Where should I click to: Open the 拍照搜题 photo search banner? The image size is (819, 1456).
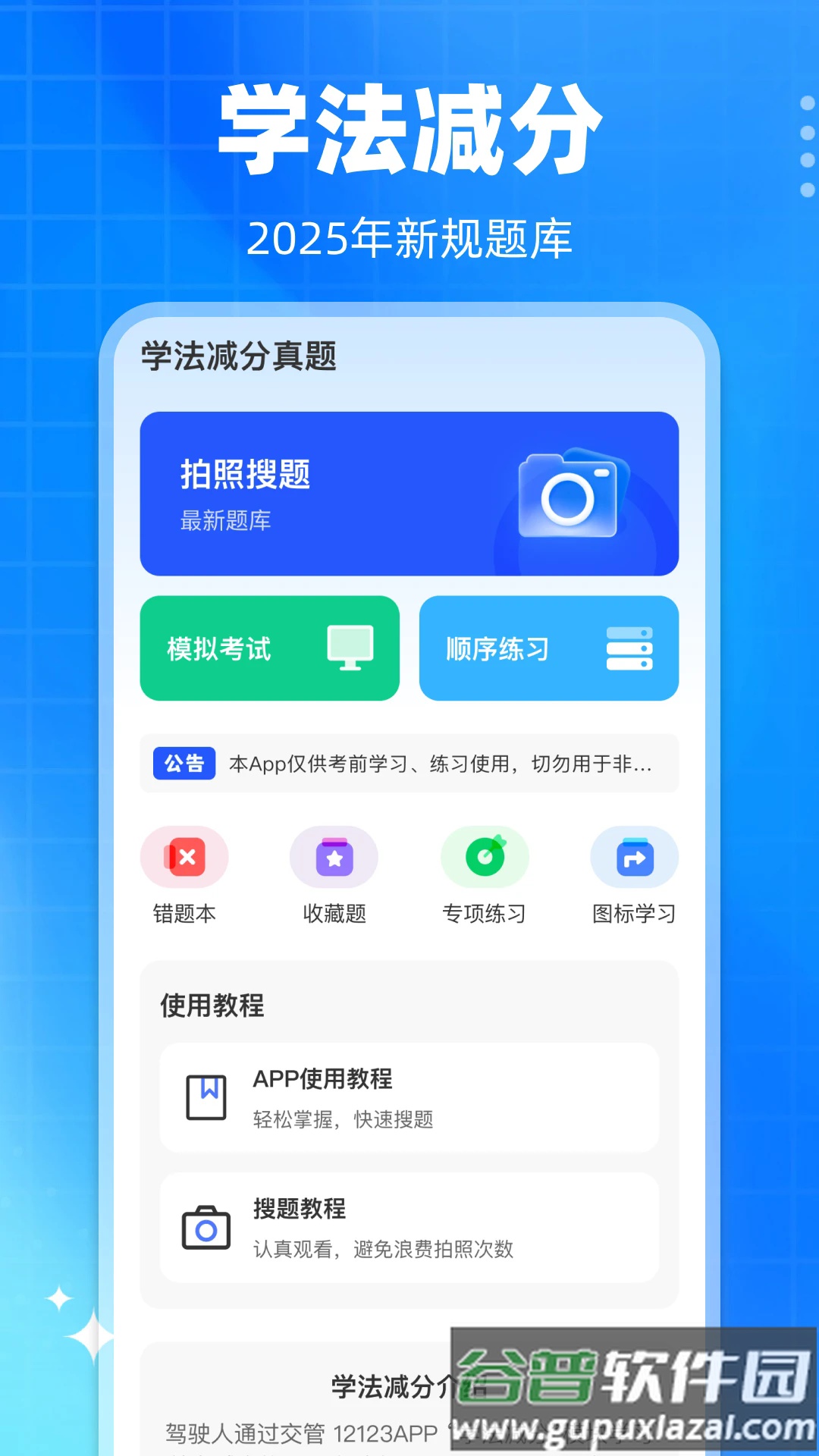(409, 494)
